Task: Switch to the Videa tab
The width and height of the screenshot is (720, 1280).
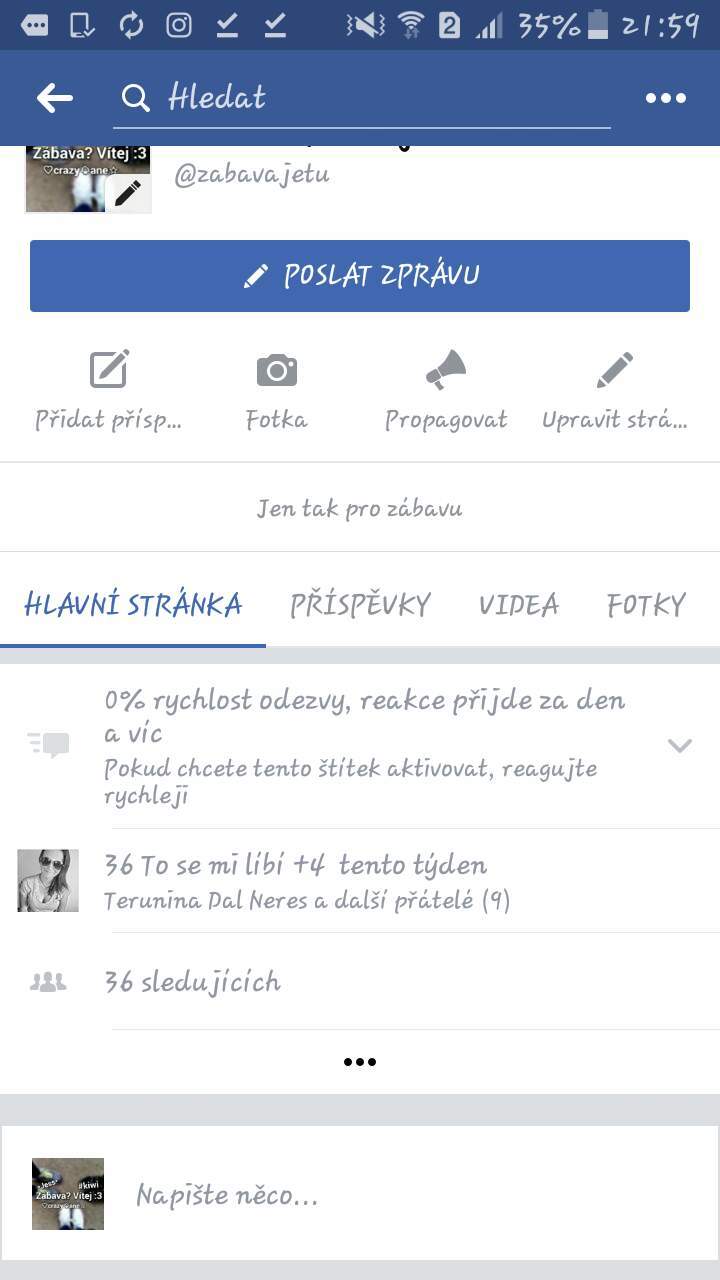Action: click(518, 605)
